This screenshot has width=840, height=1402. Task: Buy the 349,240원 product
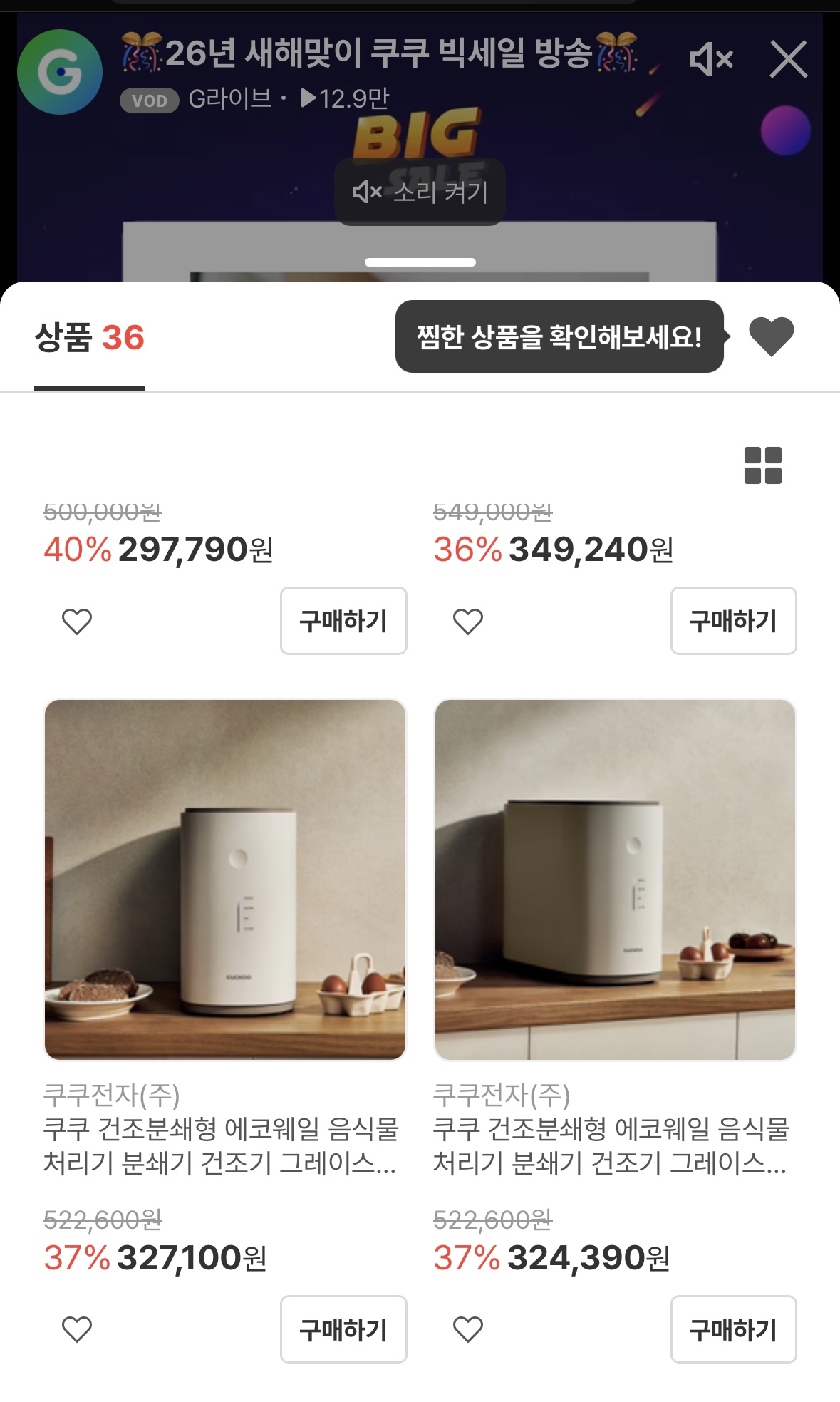tap(733, 621)
